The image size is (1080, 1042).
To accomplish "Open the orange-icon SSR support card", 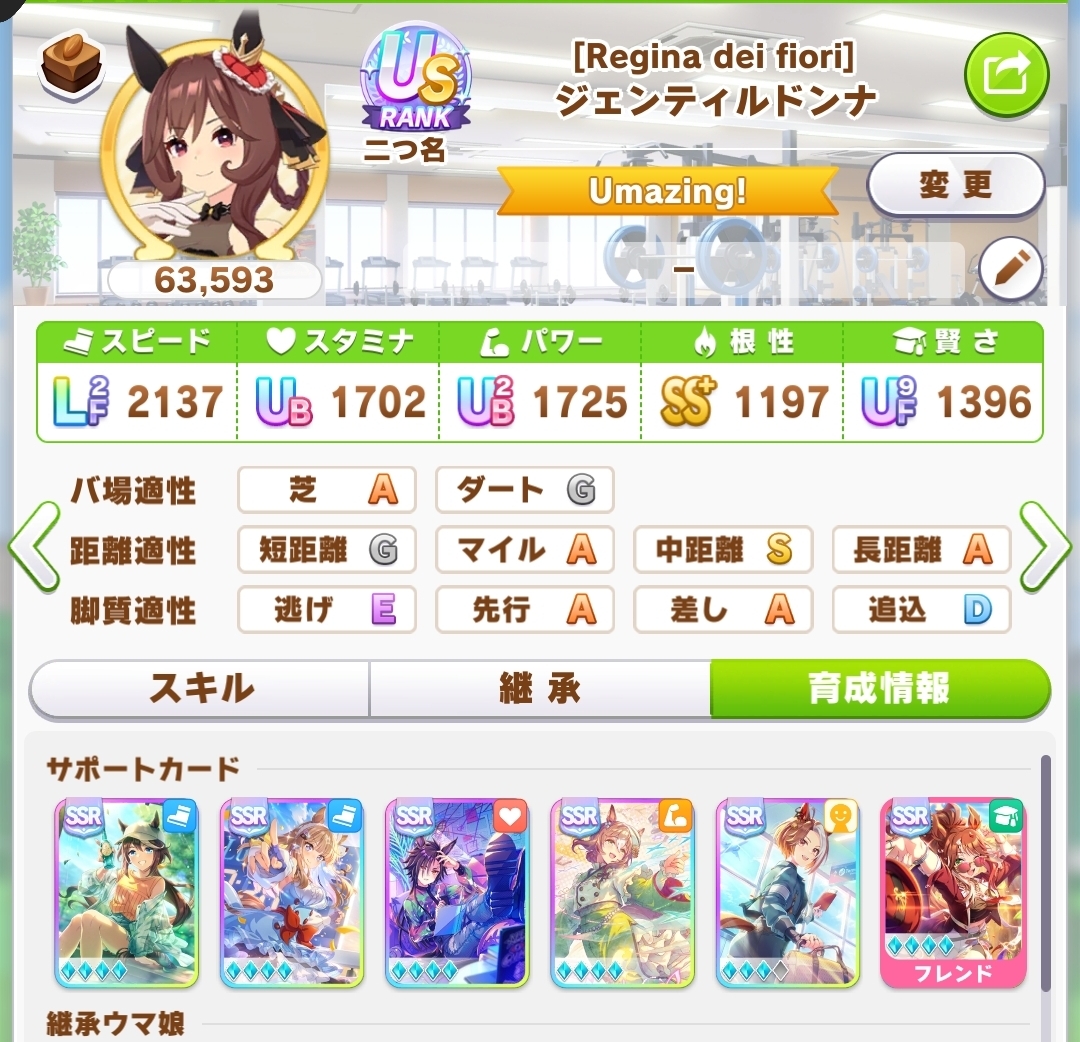I will tap(788, 891).
